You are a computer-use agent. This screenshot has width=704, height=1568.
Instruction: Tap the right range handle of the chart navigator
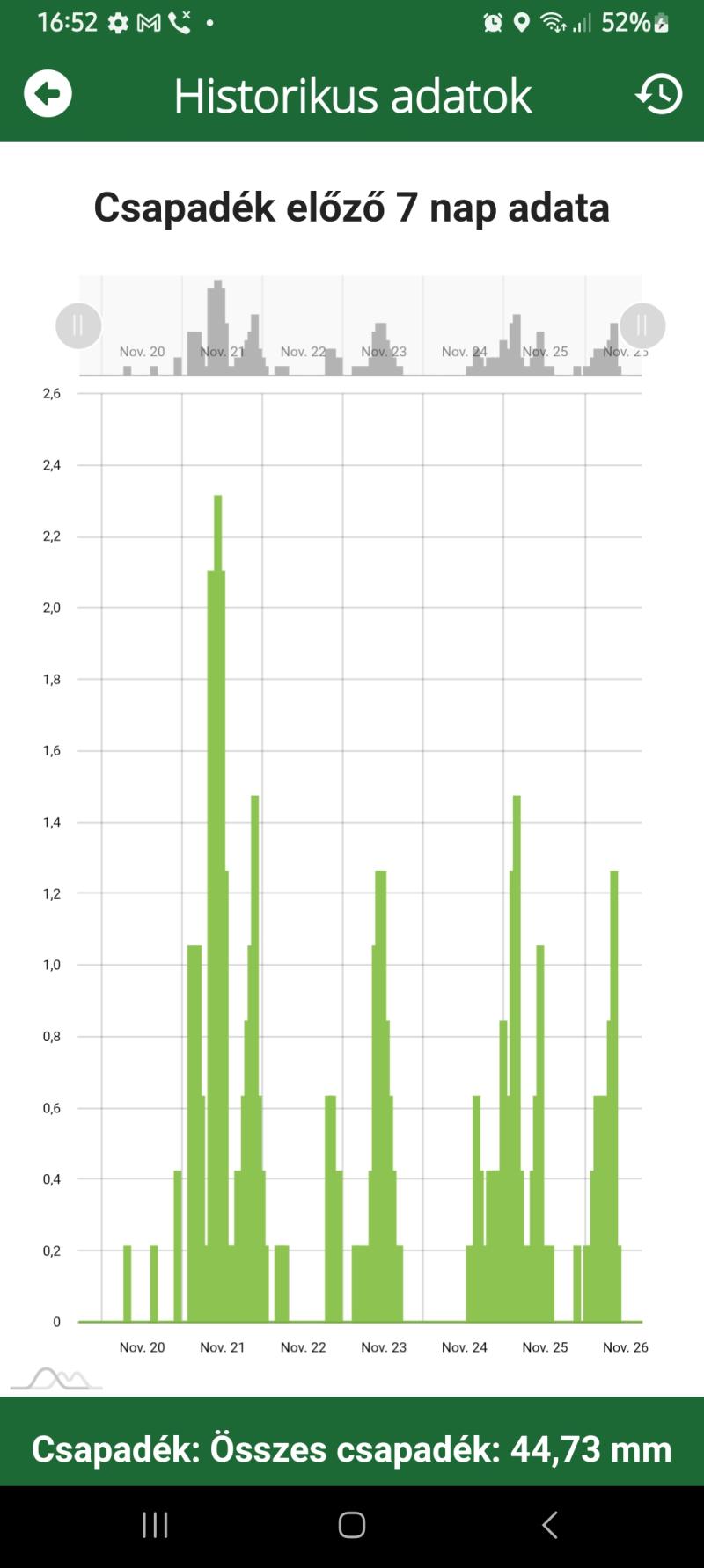coord(642,326)
